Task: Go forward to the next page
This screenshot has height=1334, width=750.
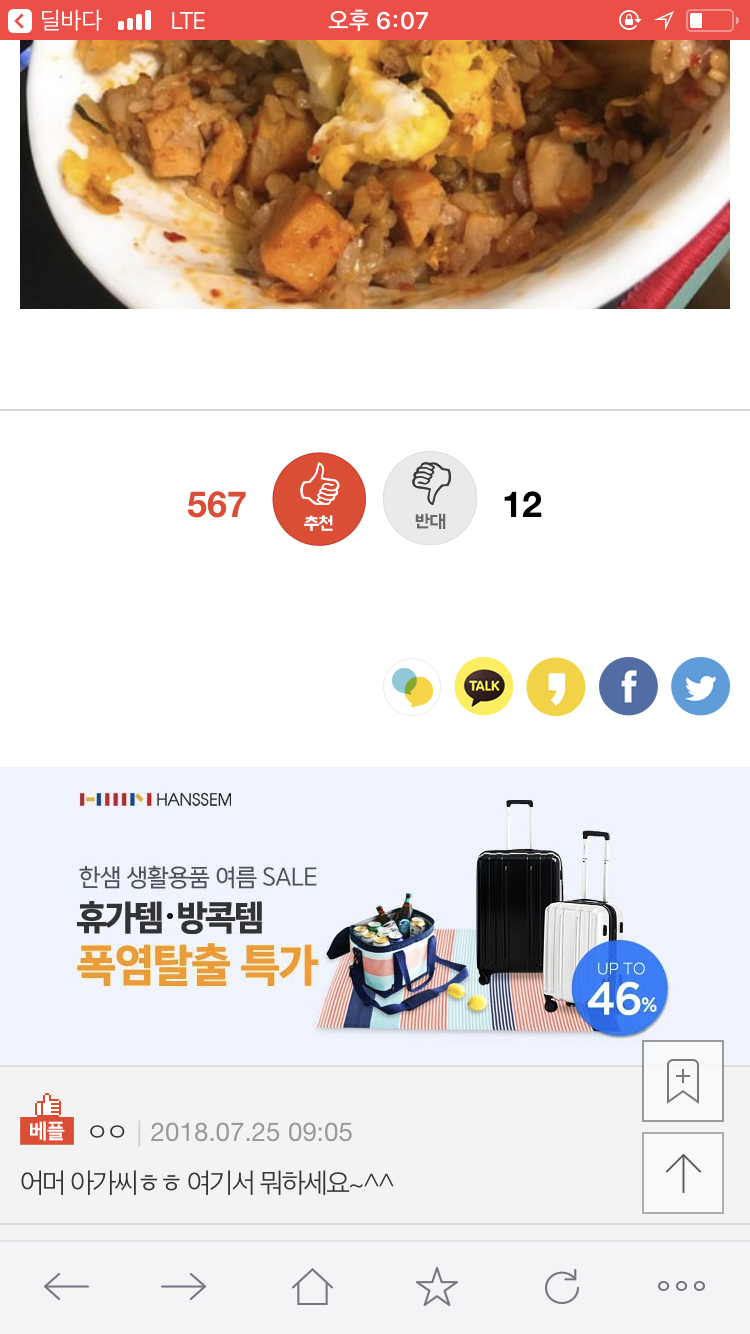Action: click(183, 1286)
